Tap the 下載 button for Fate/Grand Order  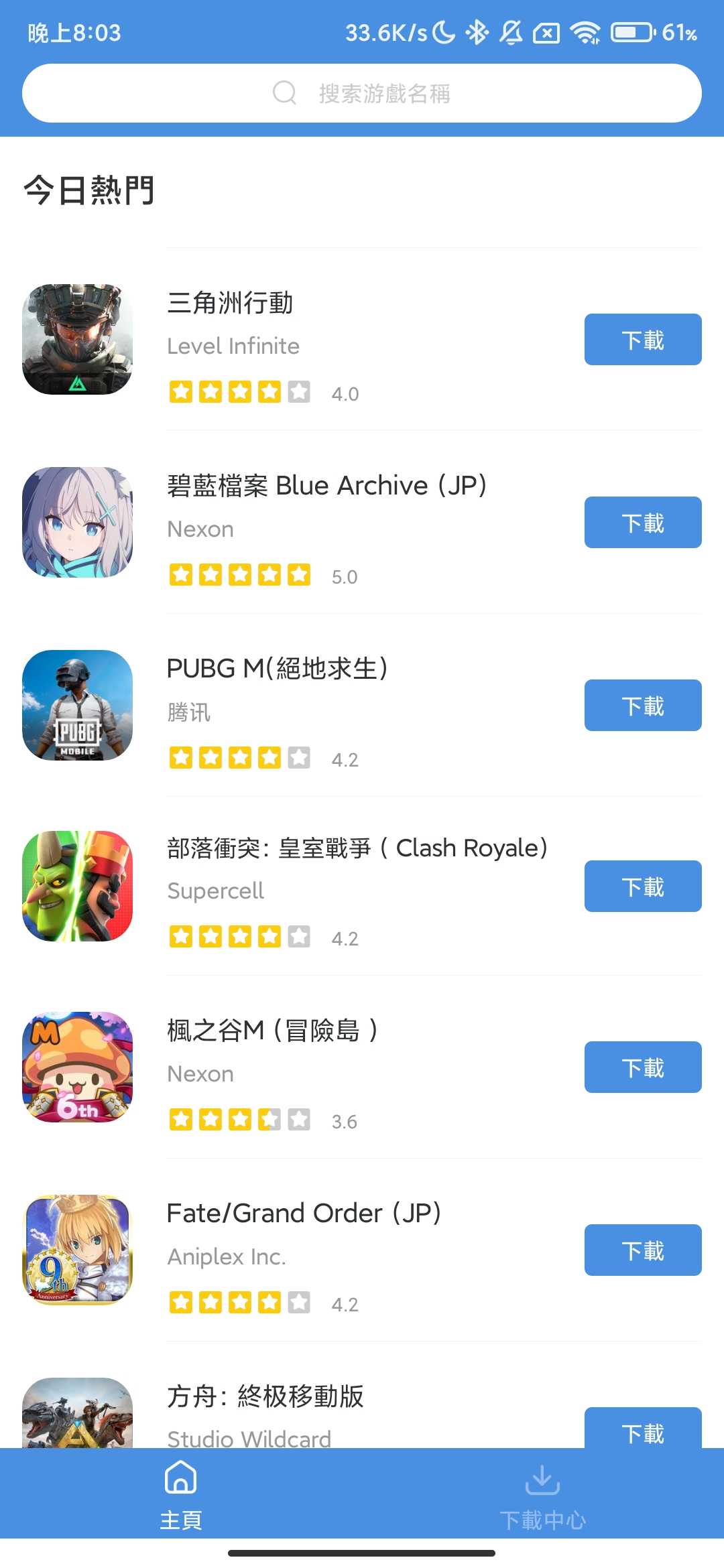coord(642,1249)
